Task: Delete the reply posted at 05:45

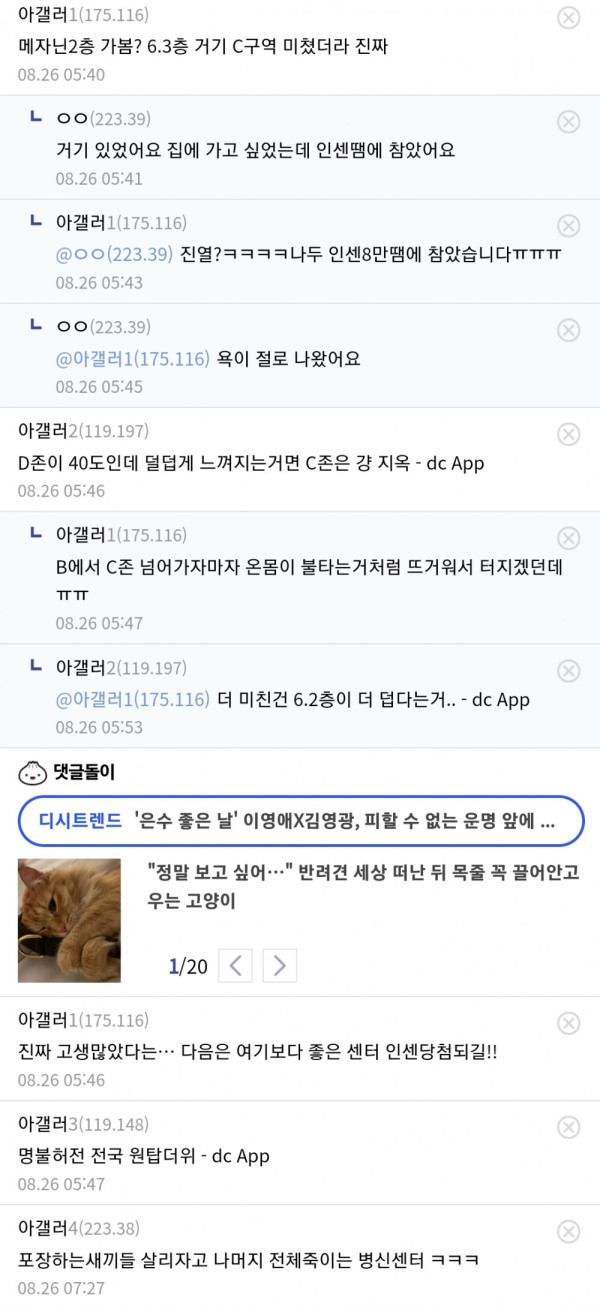Action: (x=568, y=330)
